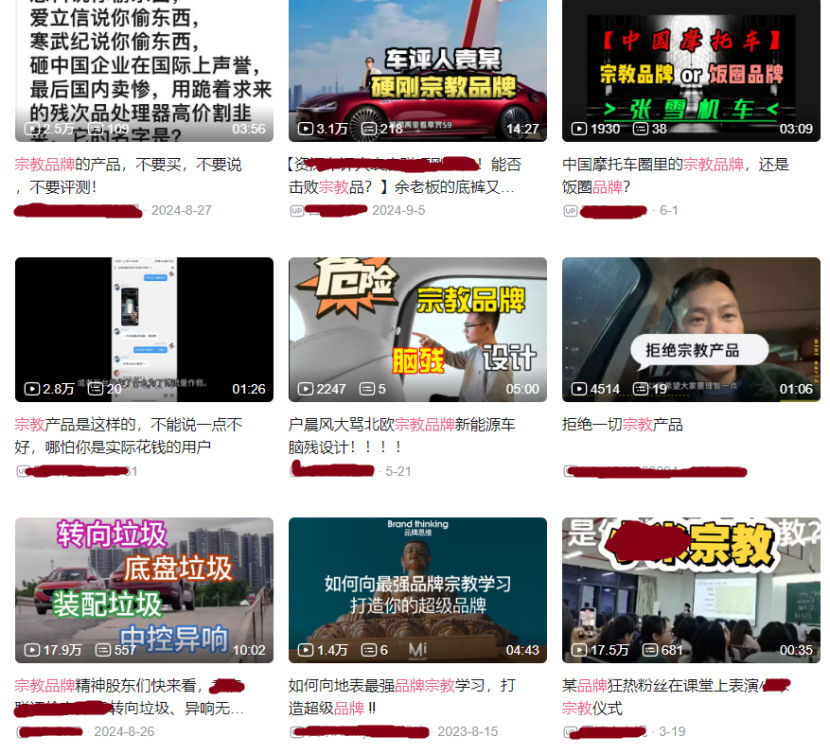Open title link '中国摩托车圈里的宗教品牌'

tap(675, 165)
